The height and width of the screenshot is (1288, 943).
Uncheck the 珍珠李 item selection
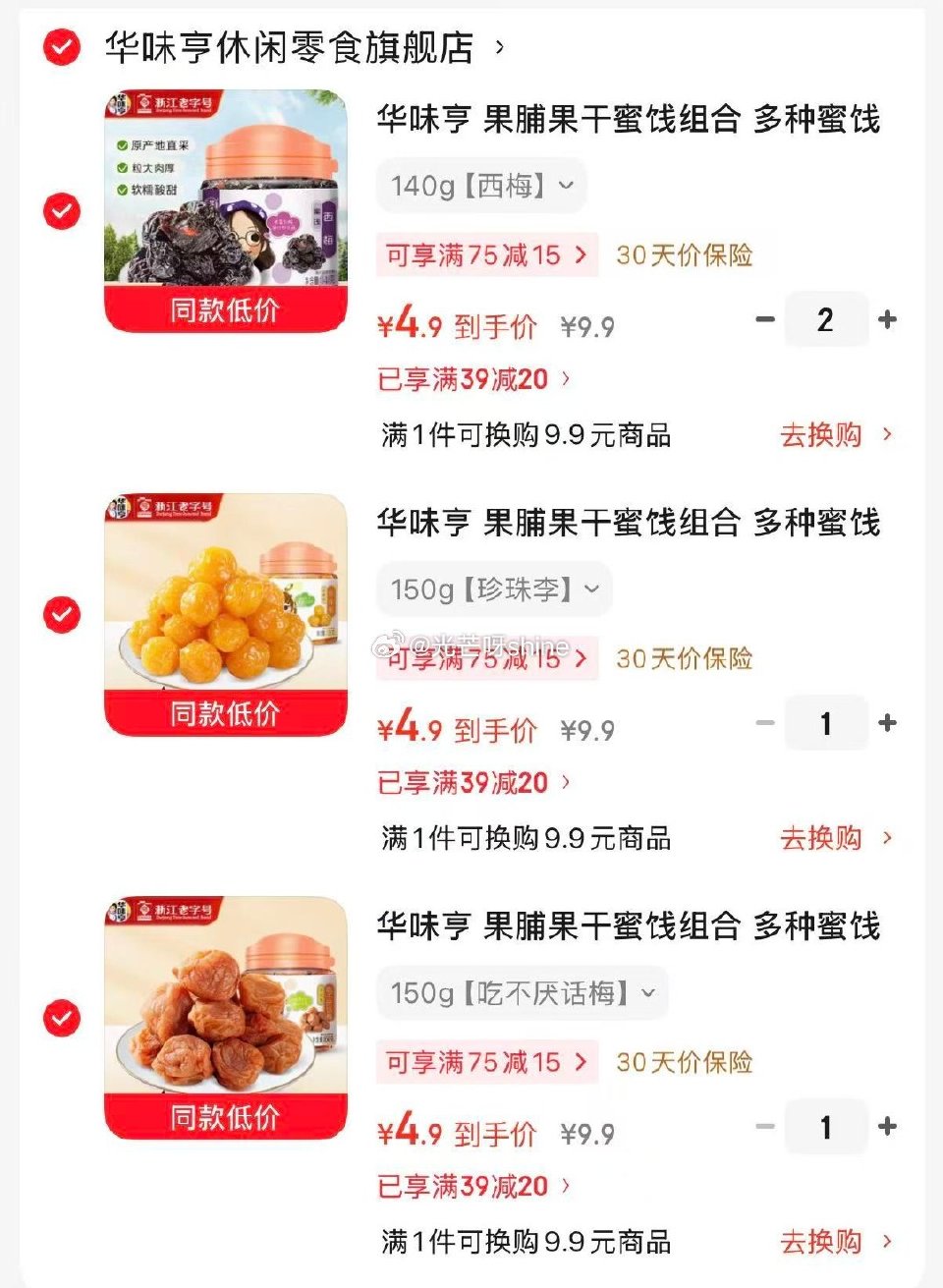(60, 614)
